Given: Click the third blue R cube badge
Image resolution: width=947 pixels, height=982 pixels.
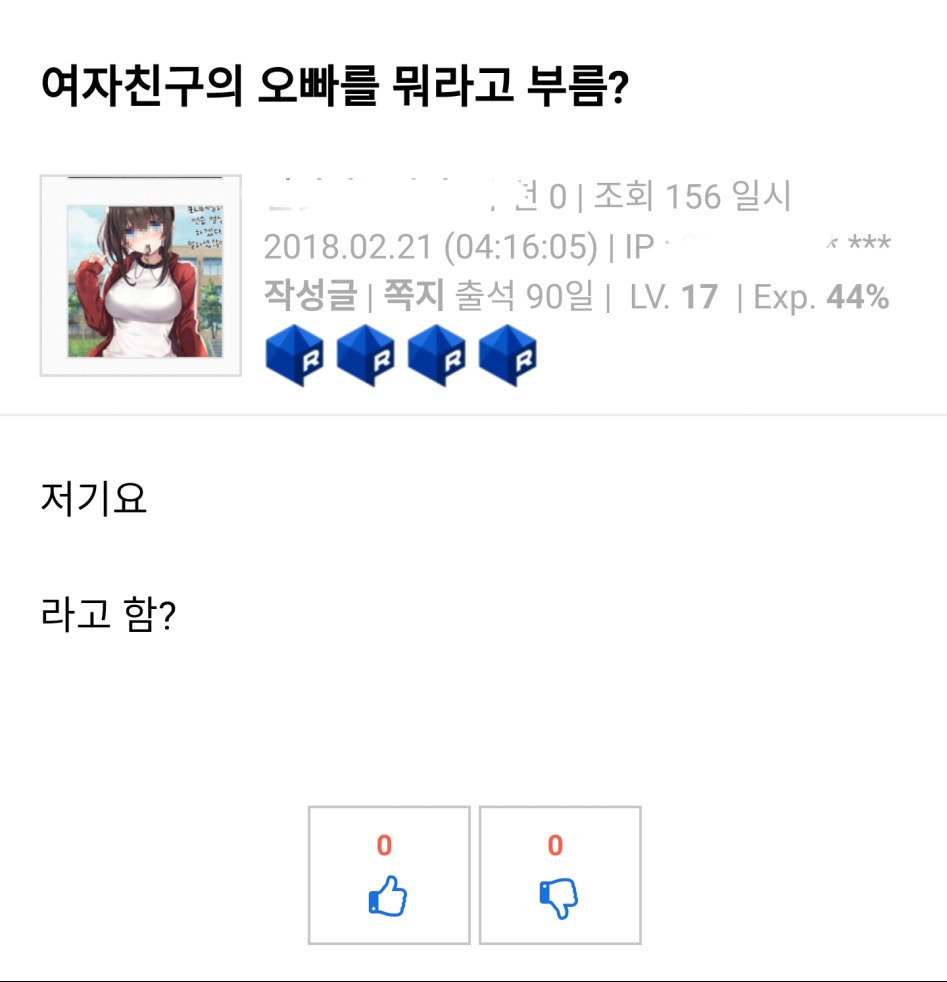Looking at the screenshot, I should 436,355.
